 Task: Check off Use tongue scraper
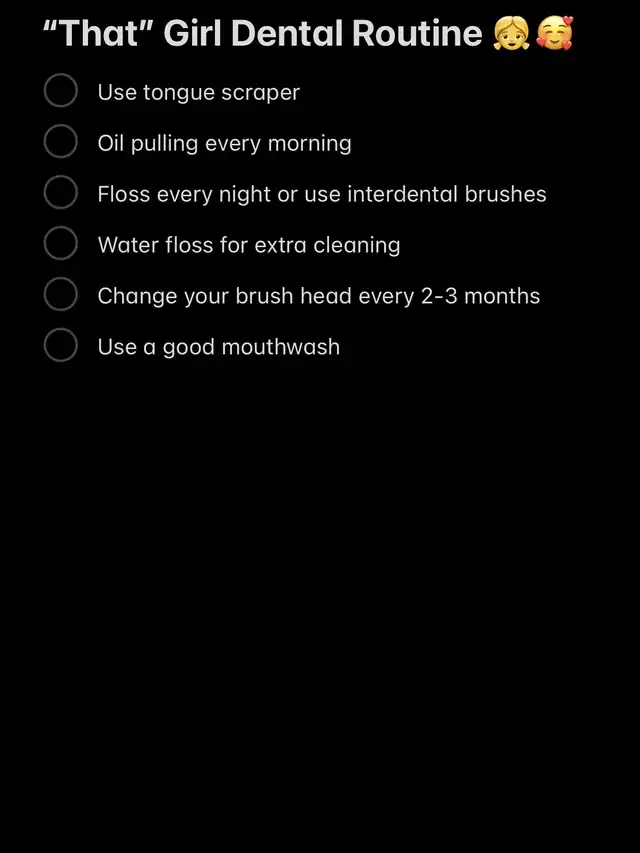pyautogui.click(x=61, y=91)
